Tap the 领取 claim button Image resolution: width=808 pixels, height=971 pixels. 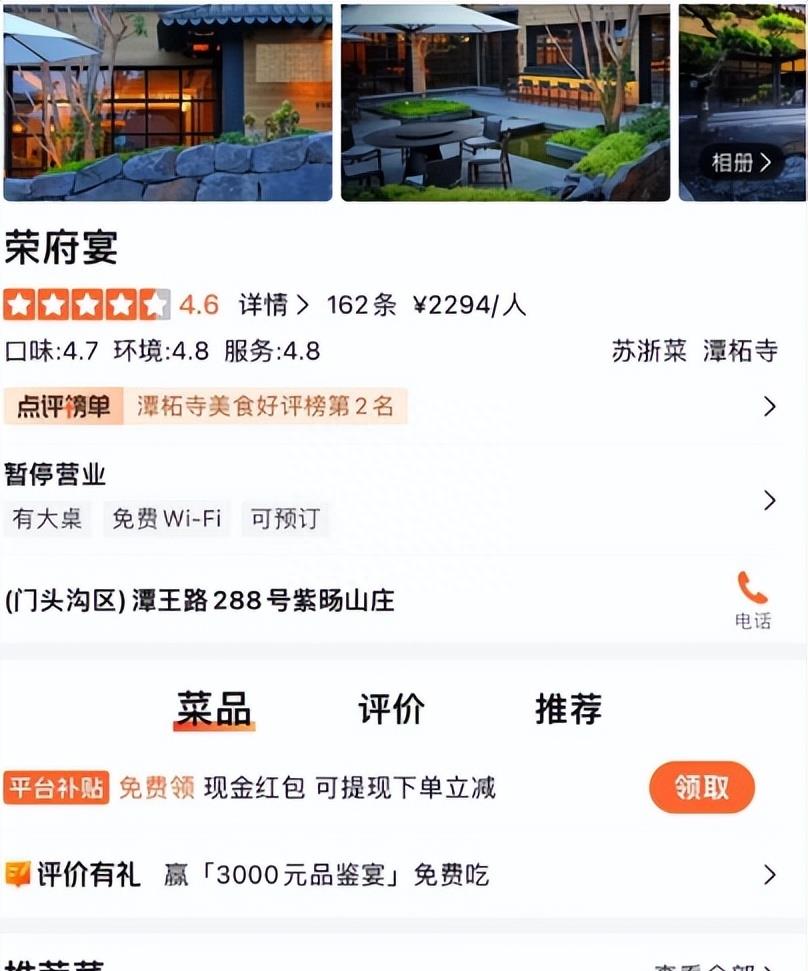pos(701,788)
